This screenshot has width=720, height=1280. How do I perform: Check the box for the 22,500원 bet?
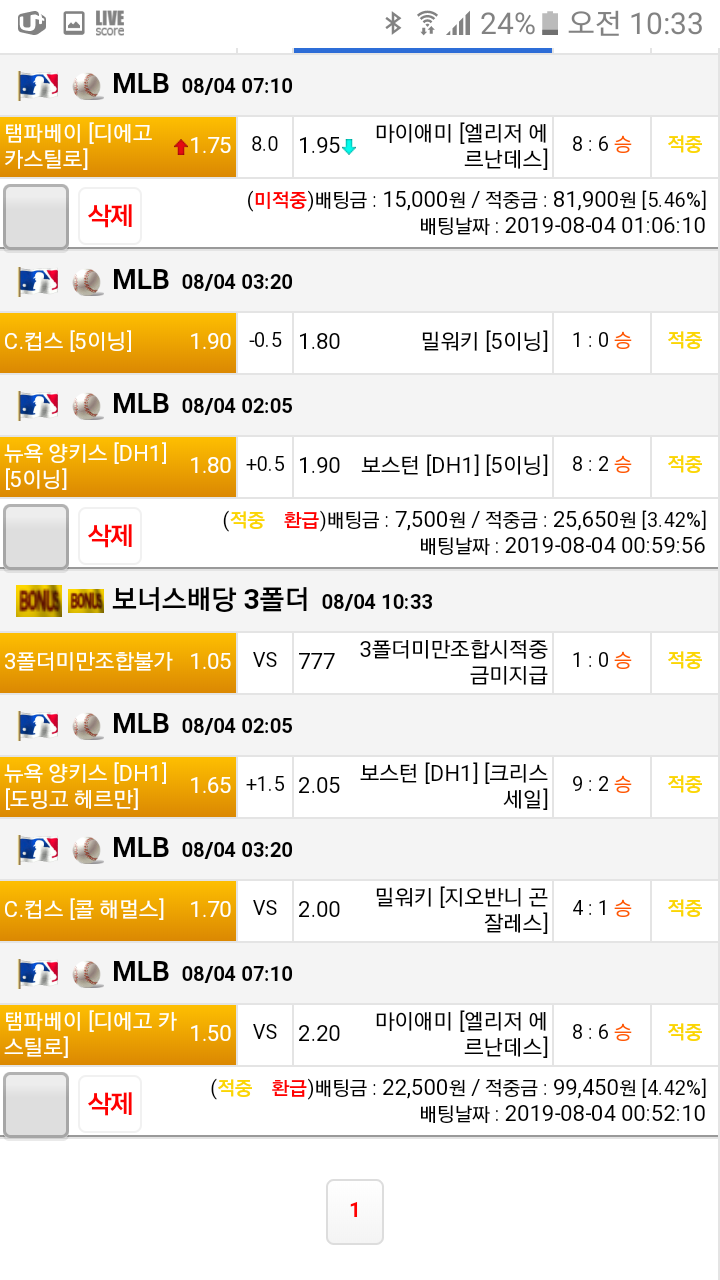[36, 1105]
